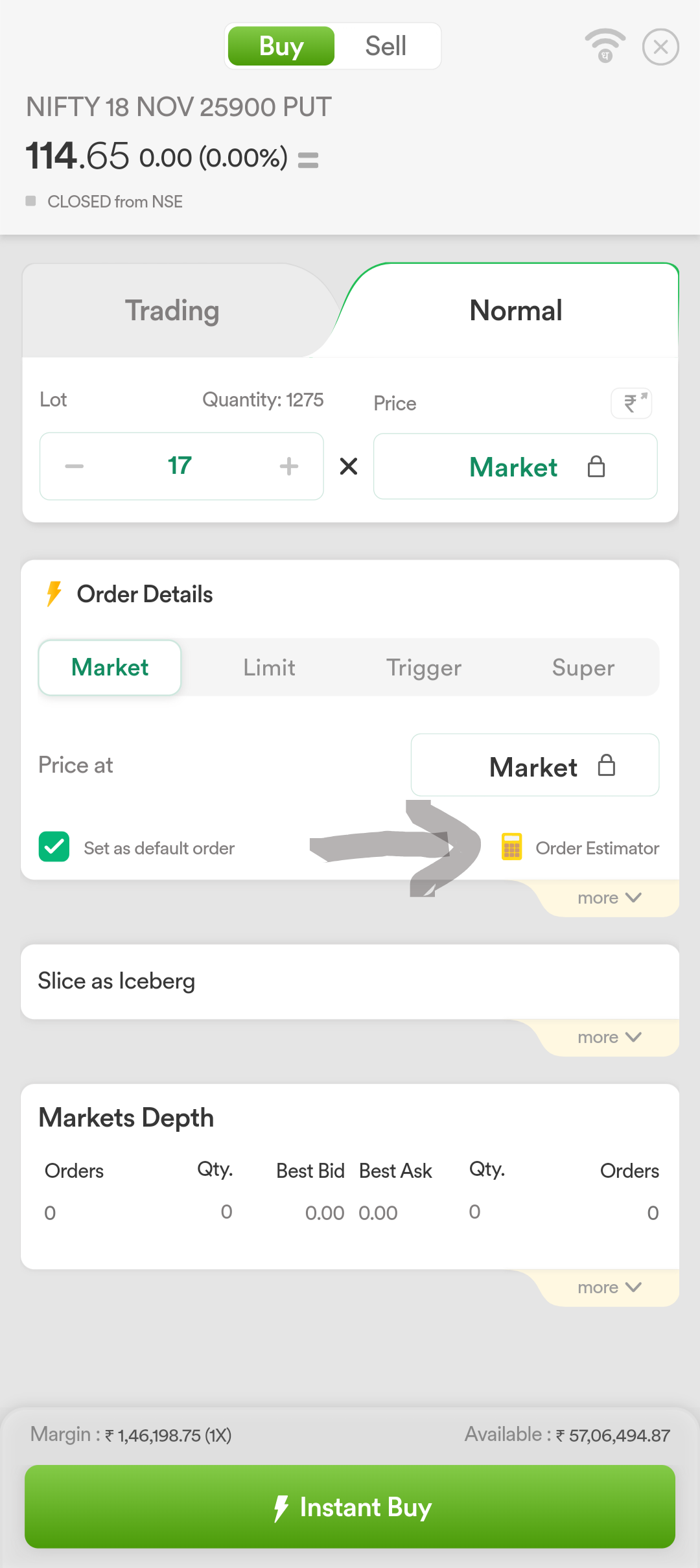The height and width of the screenshot is (1568, 700).
Task: Uncheck Set as default order
Action: coord(54,847)
